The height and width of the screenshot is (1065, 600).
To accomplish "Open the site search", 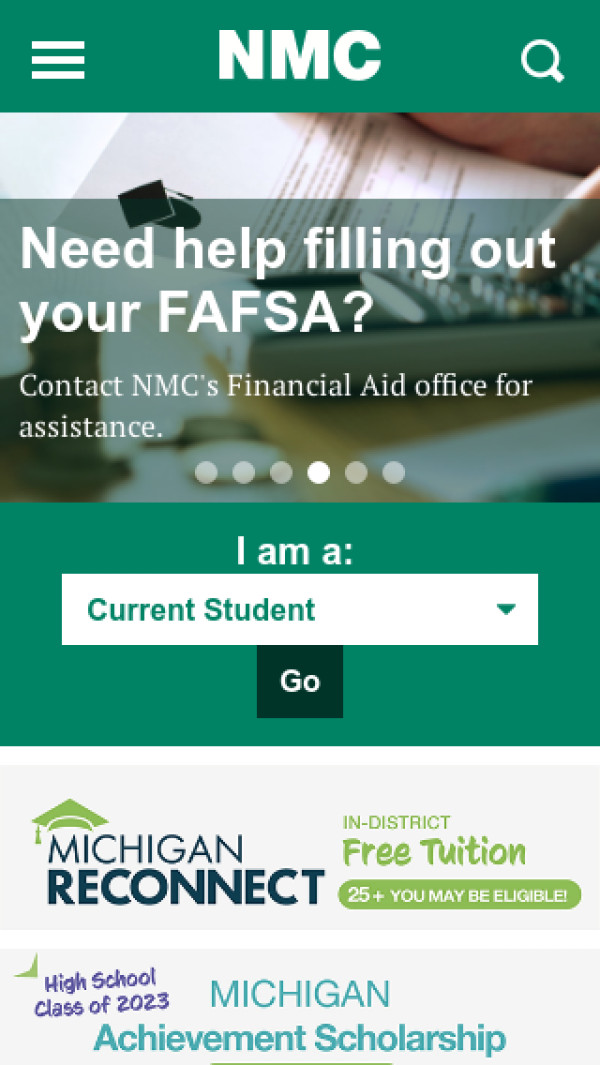I will point(542,61).
